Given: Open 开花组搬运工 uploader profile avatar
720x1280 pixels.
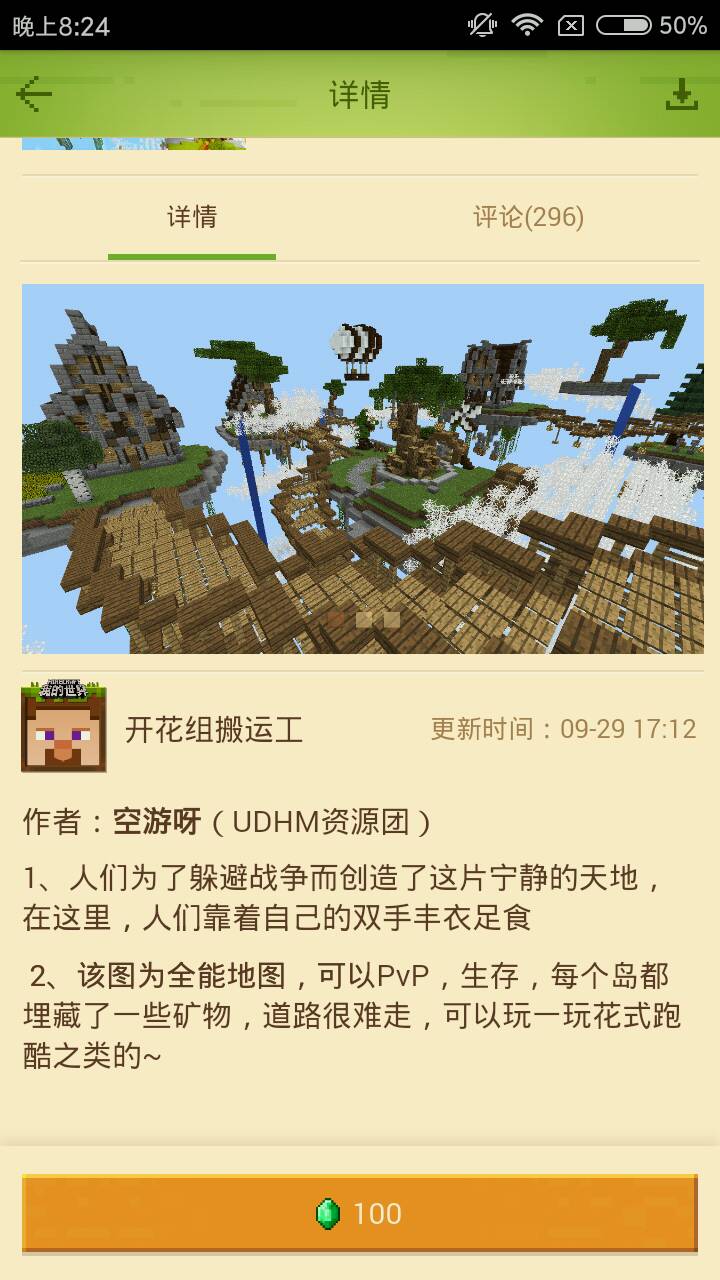Looking at the screenshot, I should [64, 728].
